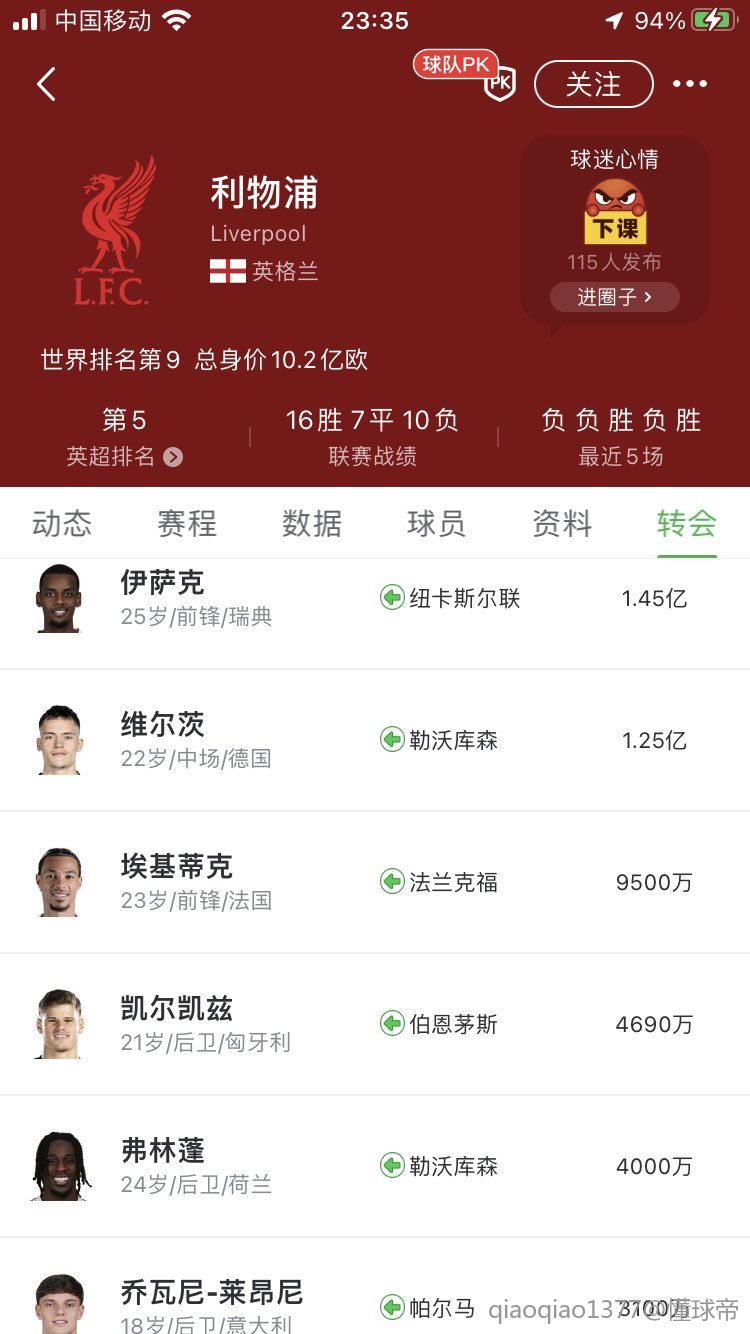This screenshot has height=1334, width=750.
Task: Switch to the 球员 tab
Action: pyautogui.click(x=437, y=523)
